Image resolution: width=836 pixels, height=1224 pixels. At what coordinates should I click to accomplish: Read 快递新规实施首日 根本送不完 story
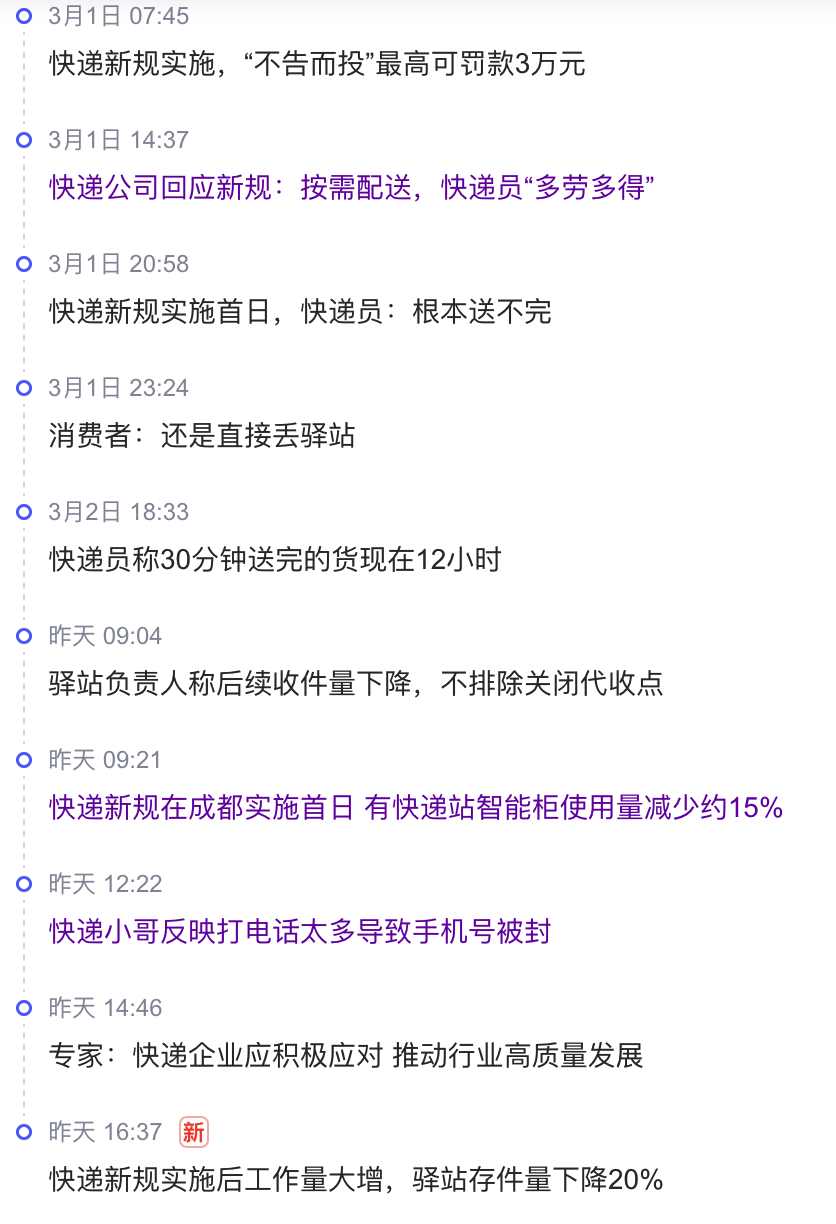(x=300, y=312)
